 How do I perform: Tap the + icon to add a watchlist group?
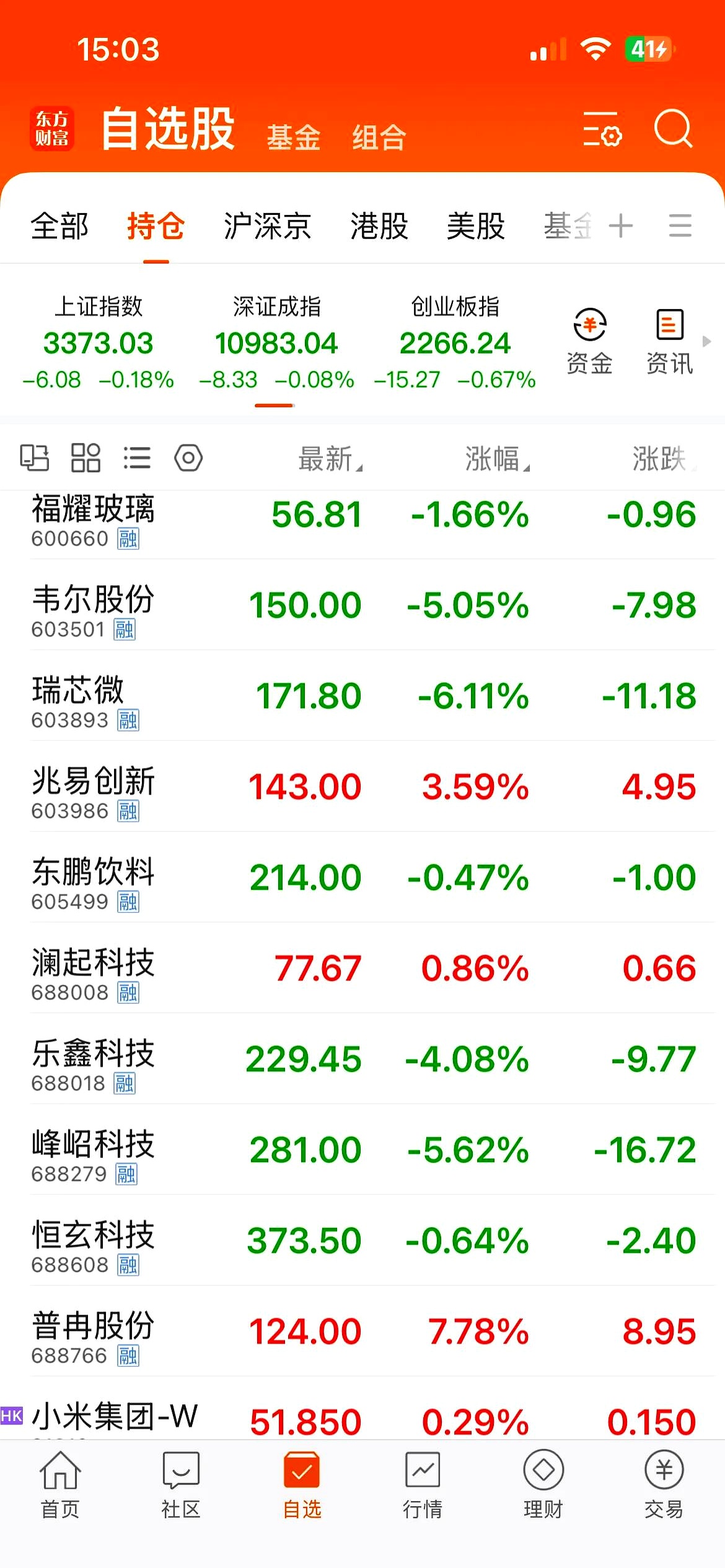click(620, 227)
